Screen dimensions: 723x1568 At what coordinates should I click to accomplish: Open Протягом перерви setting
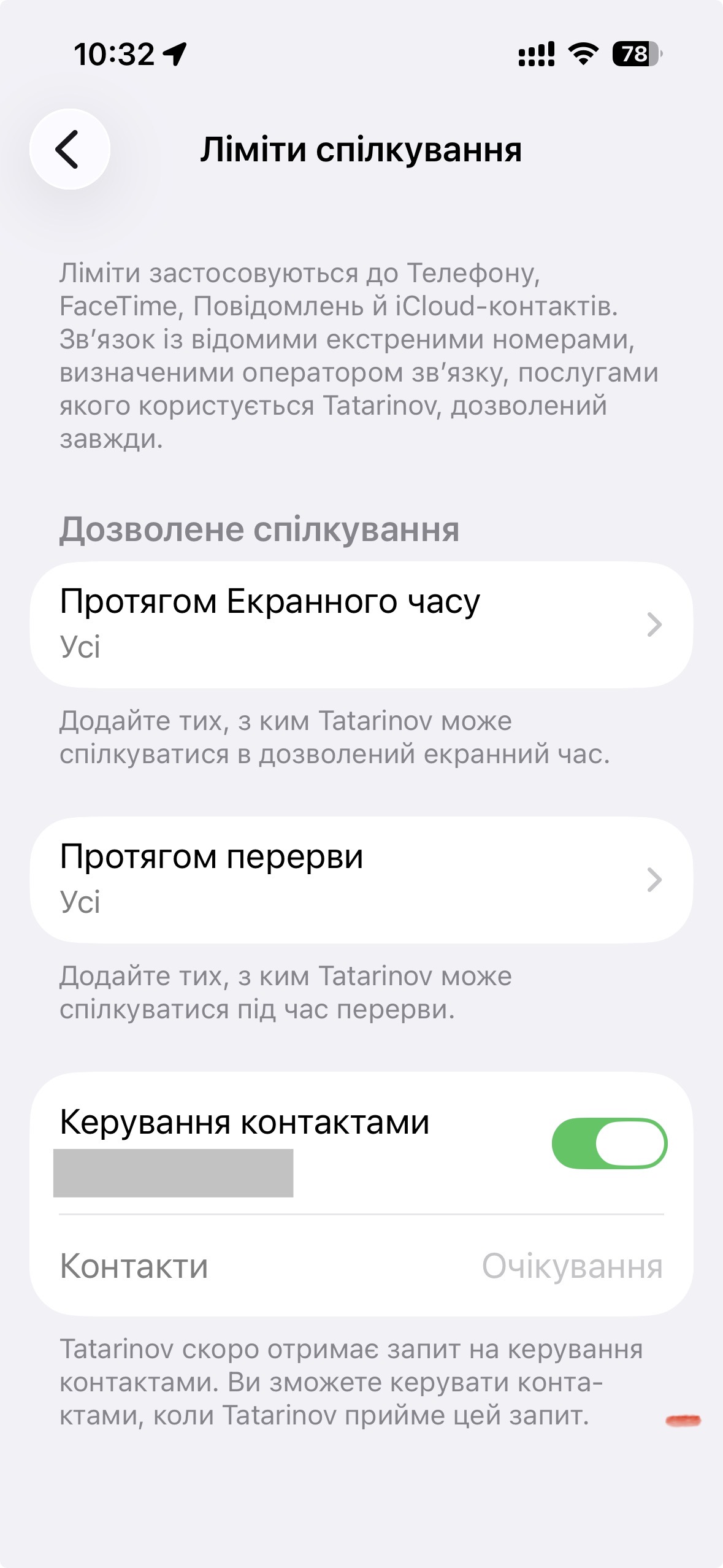[361, 879]
